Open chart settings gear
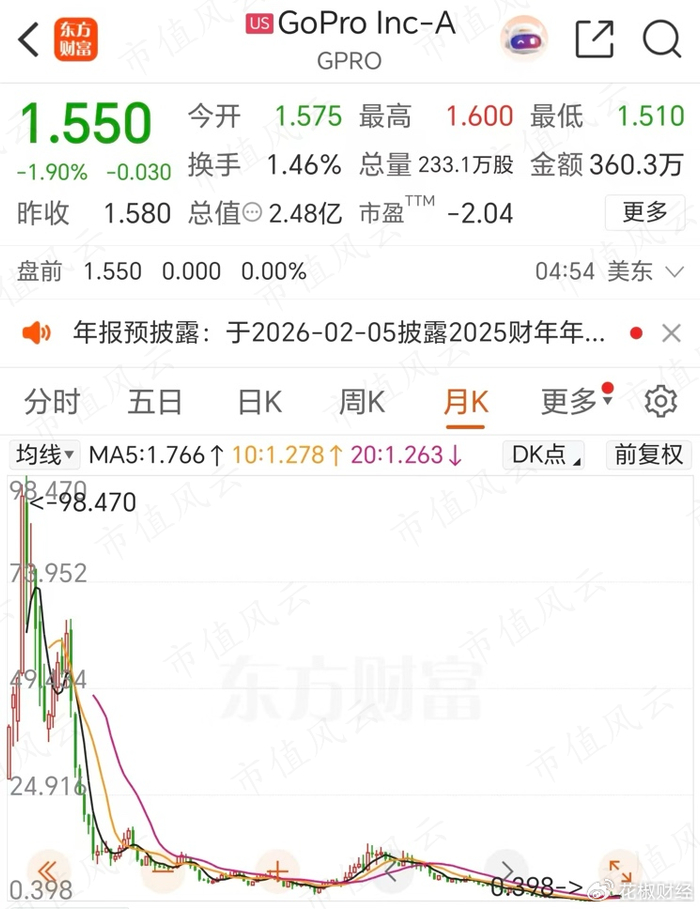Image resolution: width=700 pixels, height=909 pixels. [x=660, y=401]
